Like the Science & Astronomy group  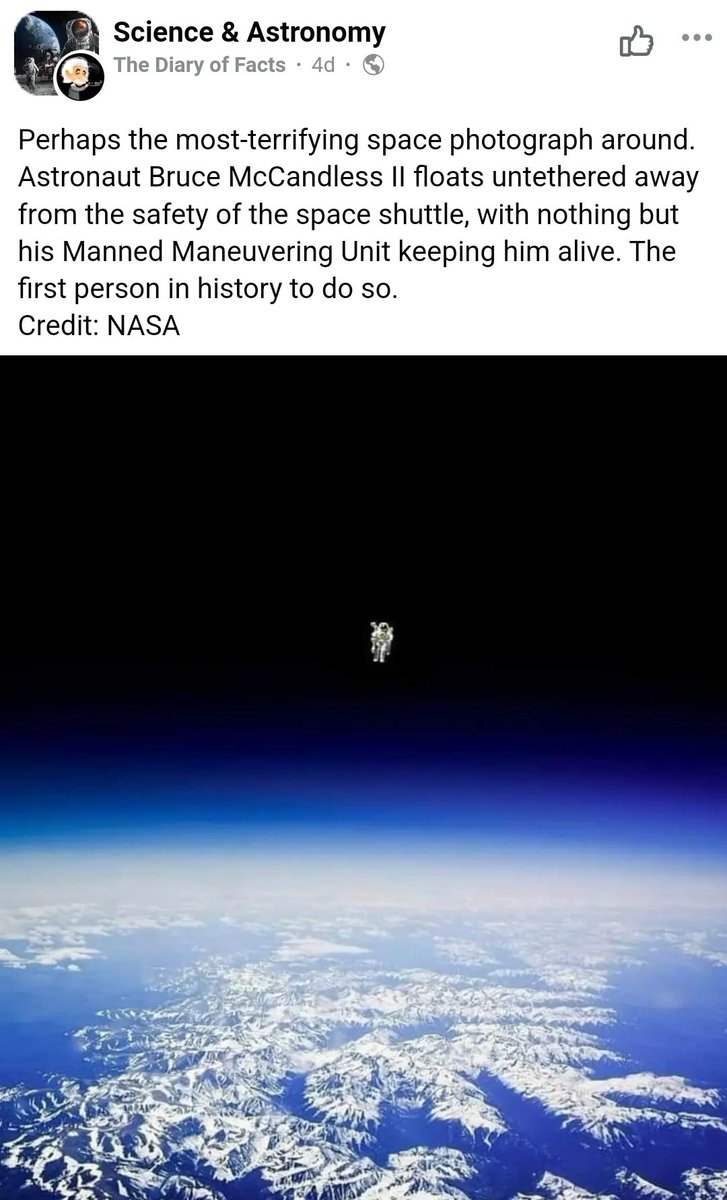point(636,41)
